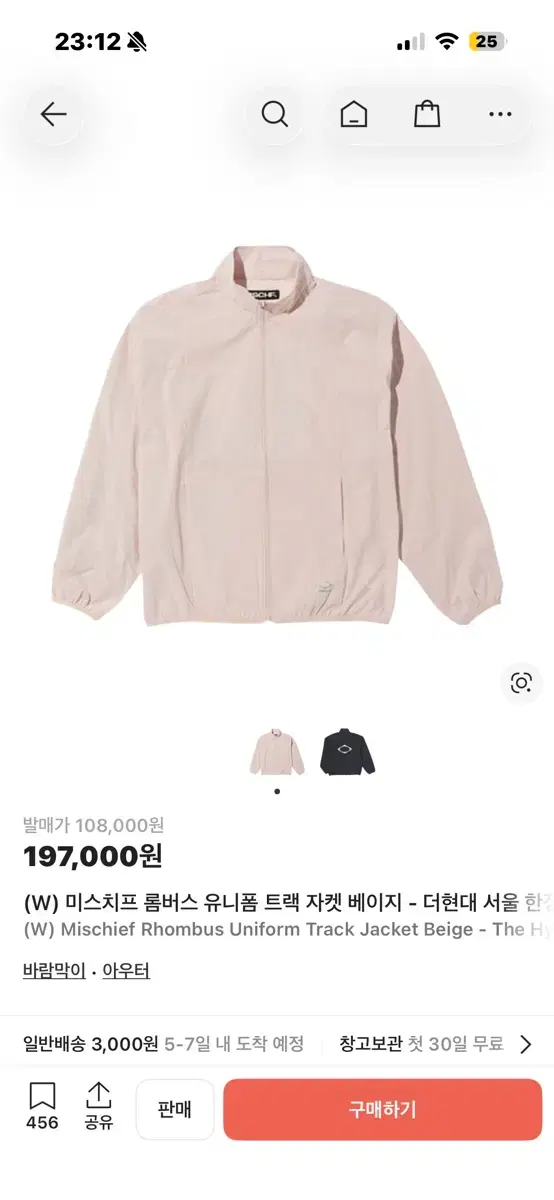
Task: Go back using the arrow button
Action: [x=53, y=114]
